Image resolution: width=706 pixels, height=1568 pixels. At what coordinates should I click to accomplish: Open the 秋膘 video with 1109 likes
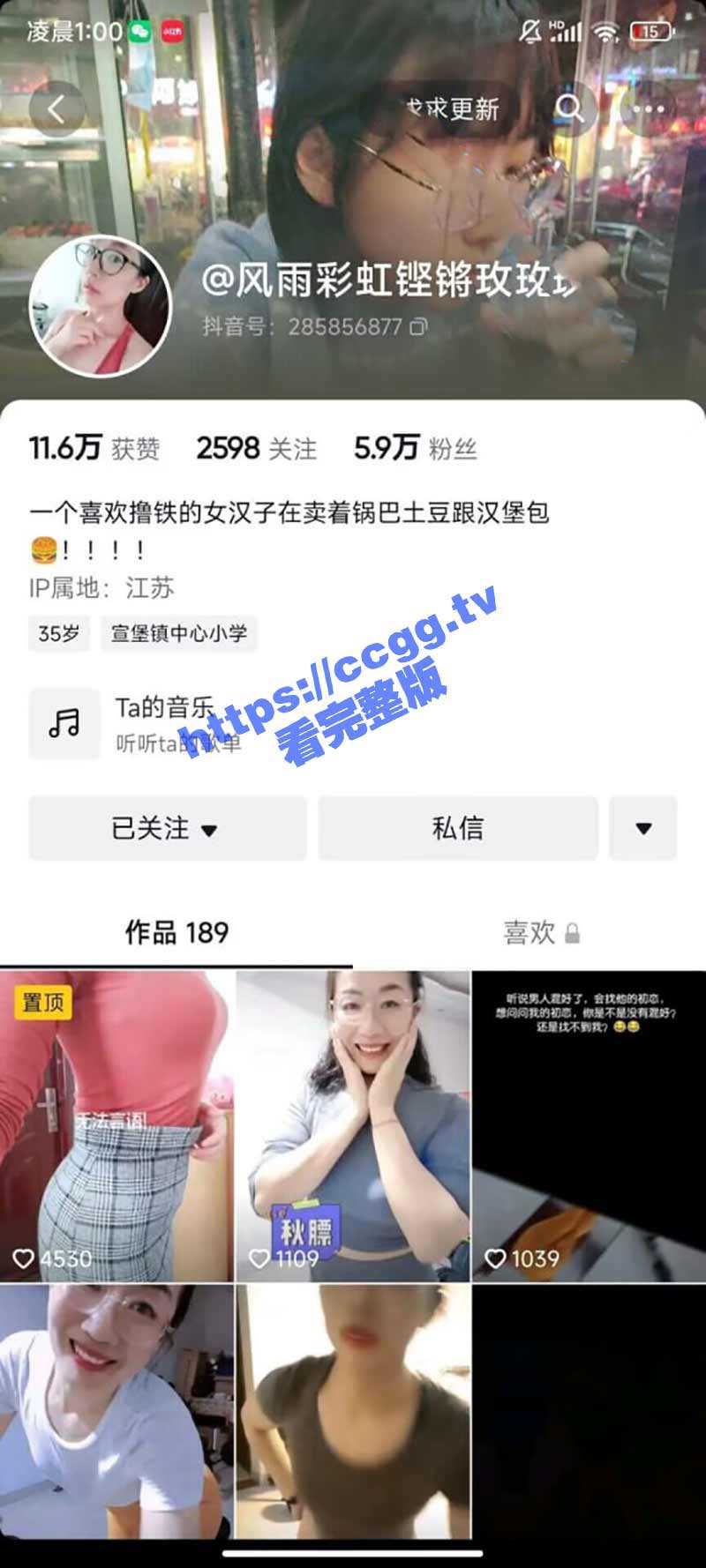pyautogui.click(x=353, y=1126)
